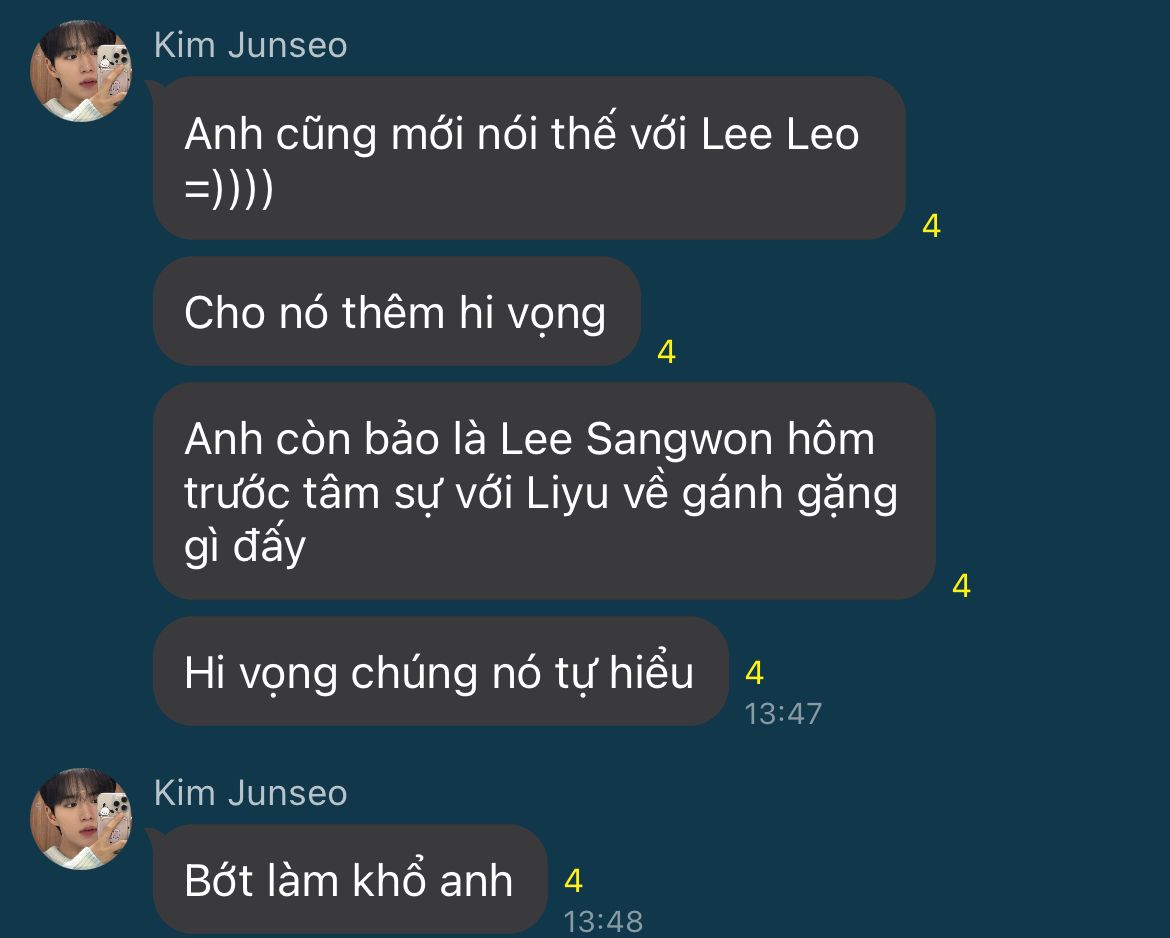Open Kim Junseo's avatar beside "Bớt làm khổ anh"
This screenshot has height=938, width=1170.
(x=82, y=818)
